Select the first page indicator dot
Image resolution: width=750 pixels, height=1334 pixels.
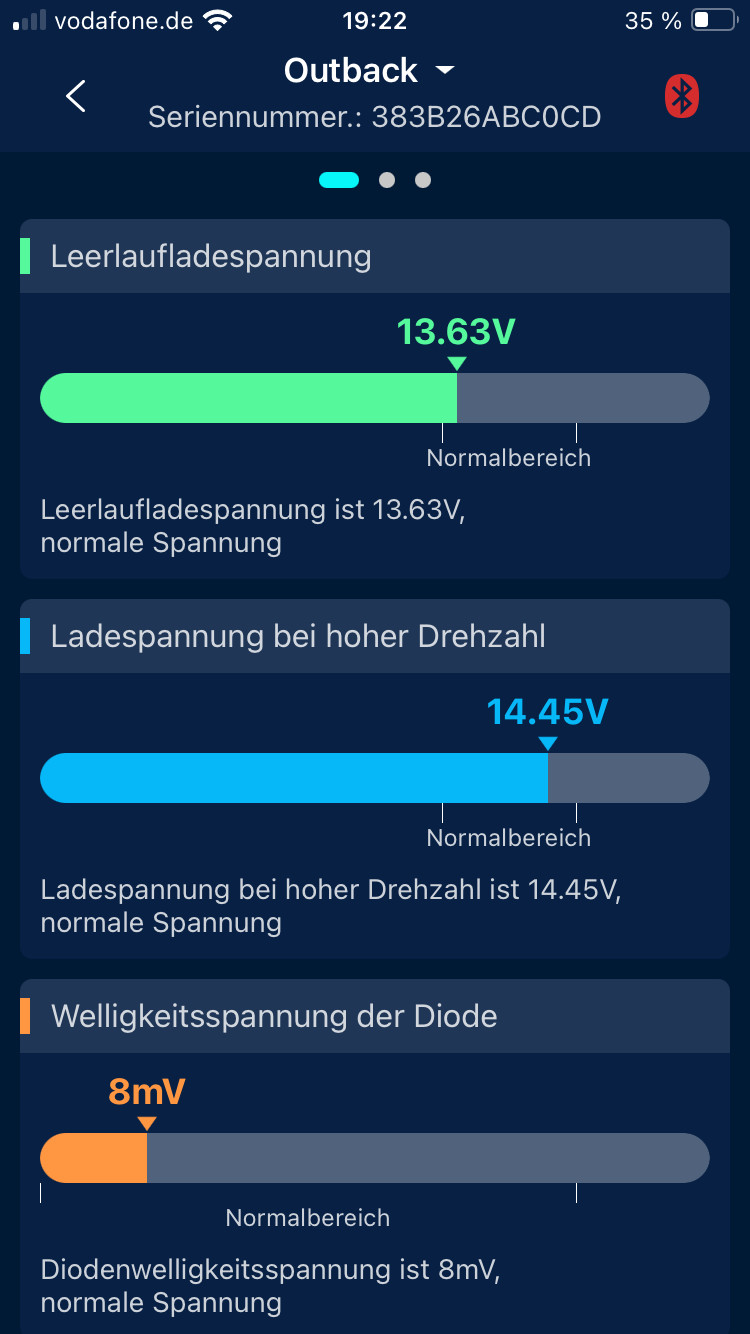coord(339,180)
